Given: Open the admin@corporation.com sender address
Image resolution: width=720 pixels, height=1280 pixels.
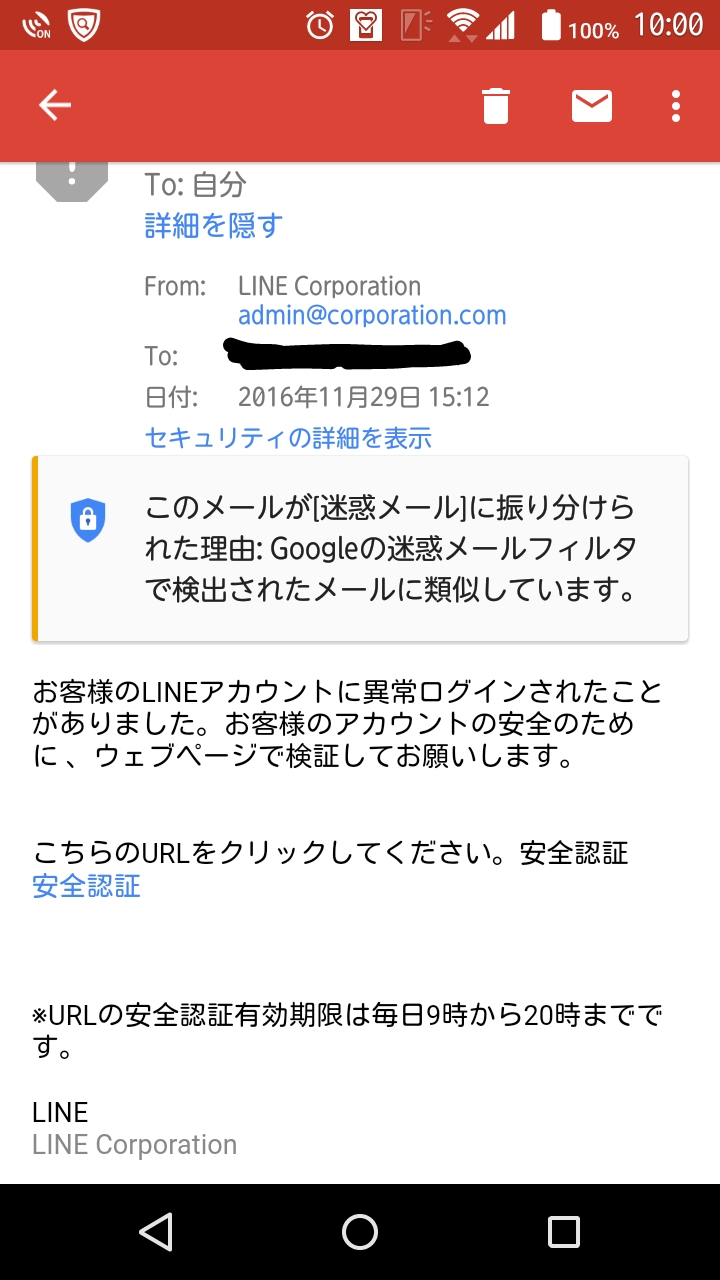Looking at the screenshot, I should 372,316.
